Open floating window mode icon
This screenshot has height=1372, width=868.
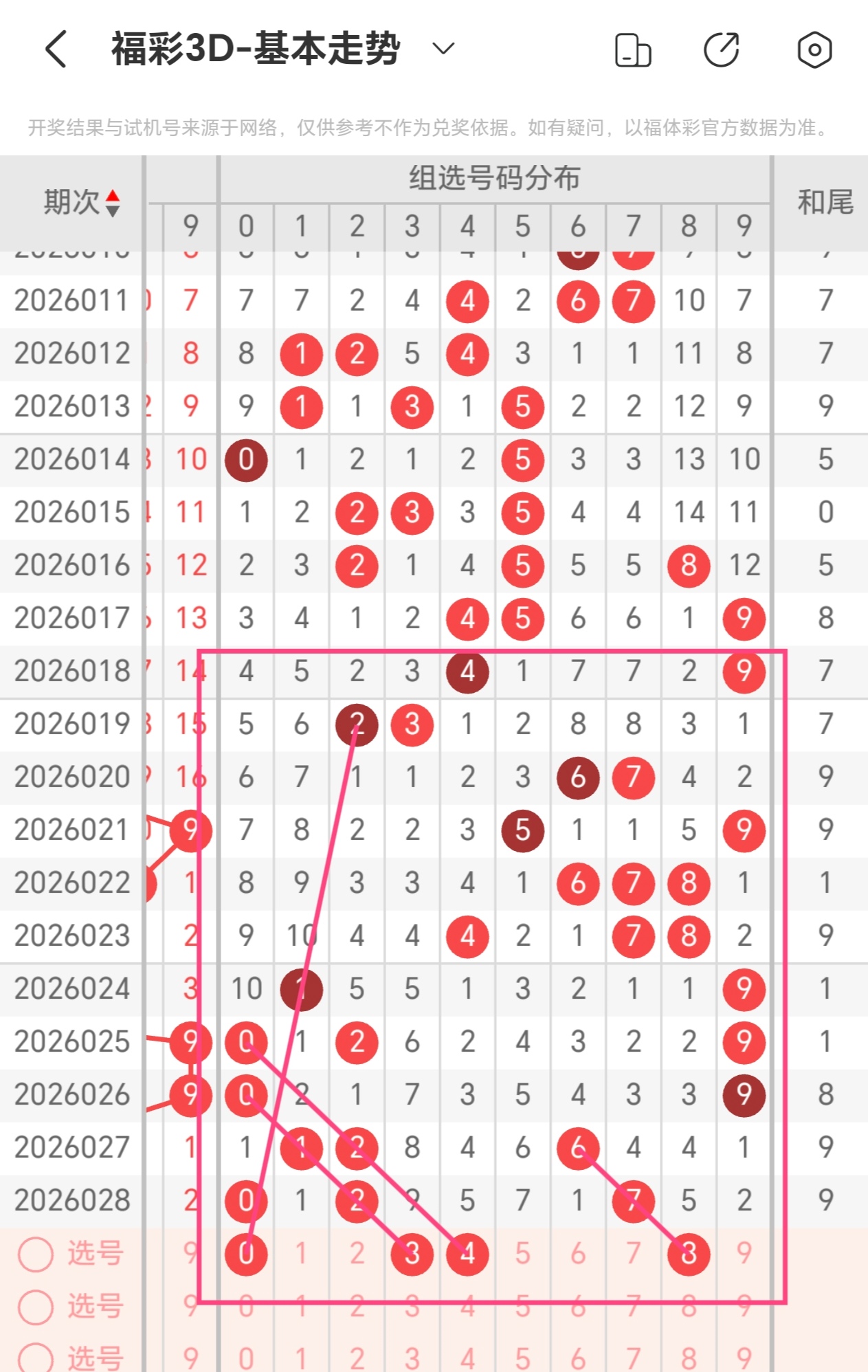[x=632, y=49]
